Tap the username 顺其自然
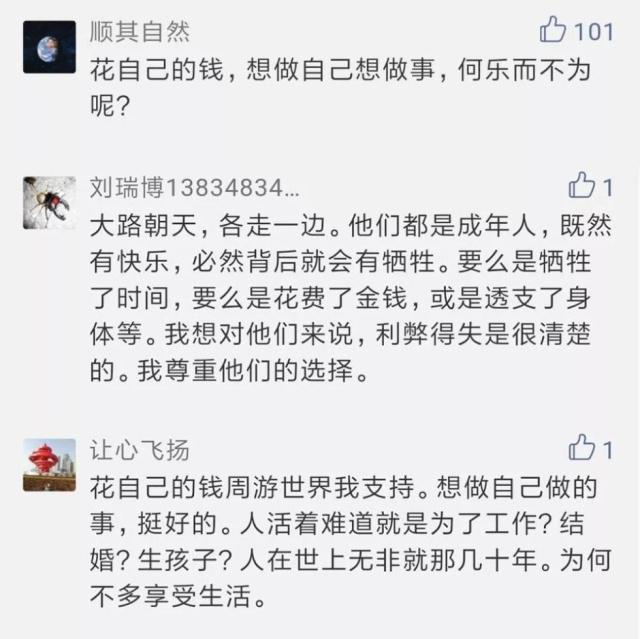This screenshot has width=640, height=639. [139, 32]
